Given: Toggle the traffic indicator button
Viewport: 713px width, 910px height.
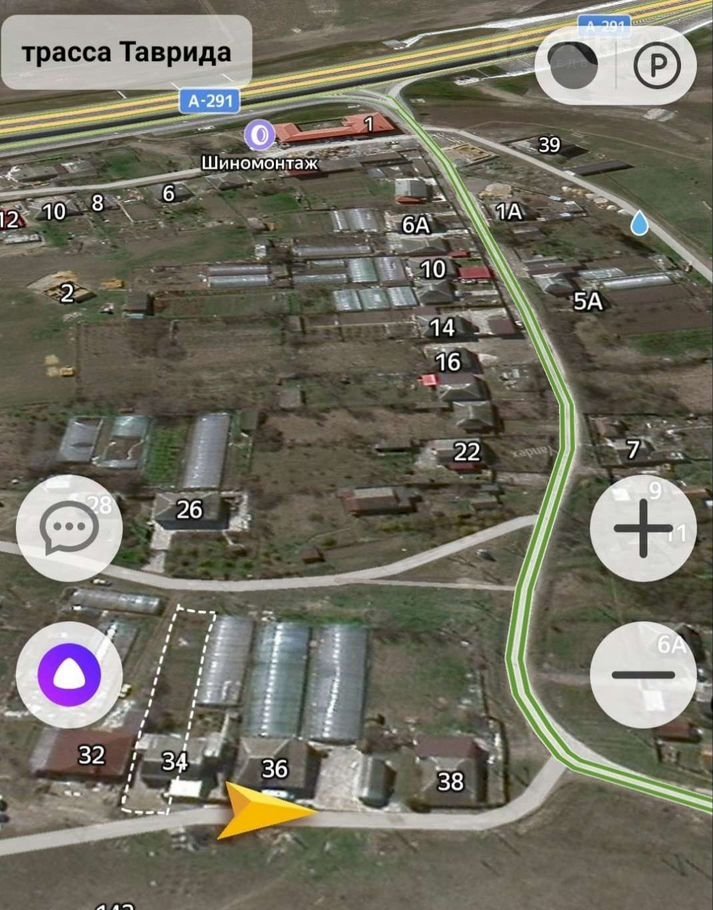Looking at the screenshot, I should pyautogui.click(x=574, y=67).
